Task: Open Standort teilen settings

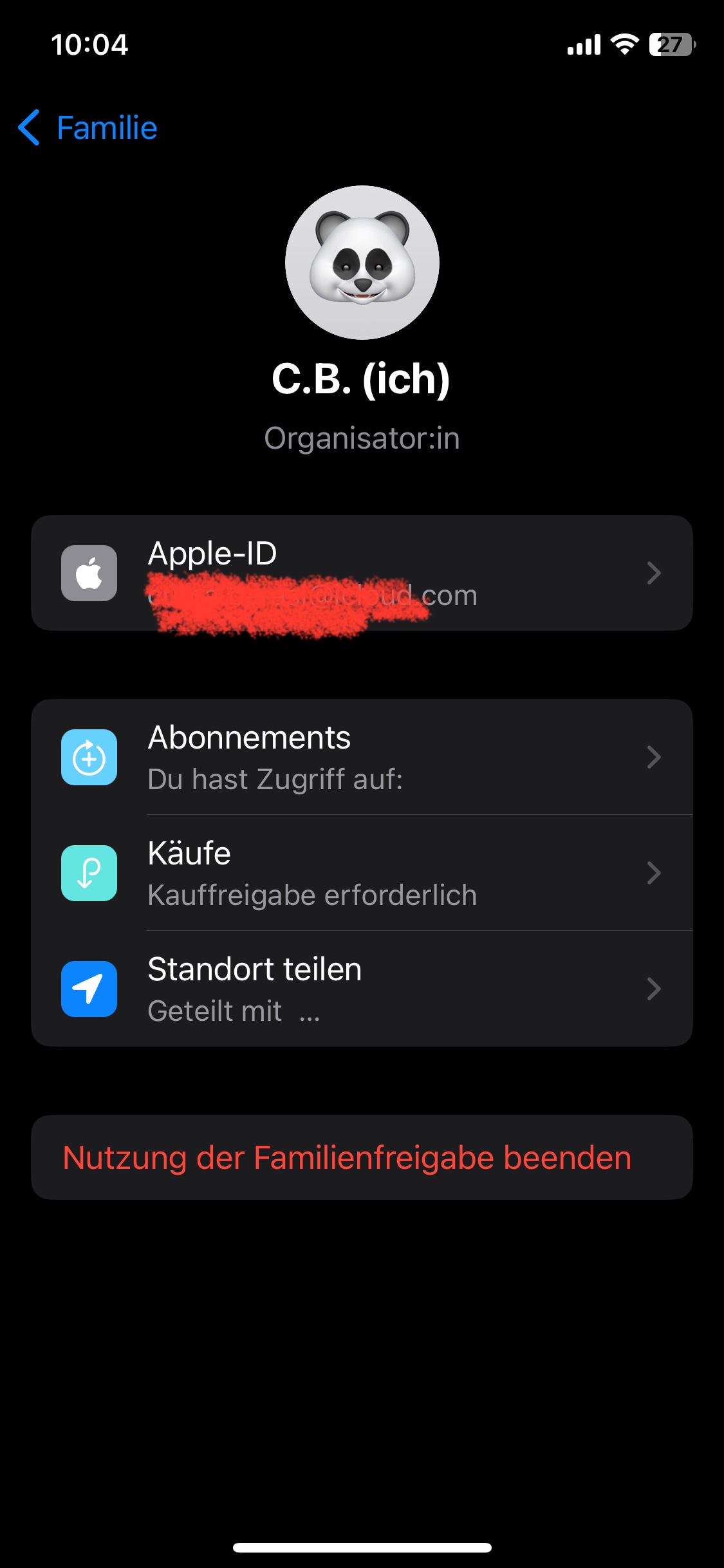Action: click(362, 989)
